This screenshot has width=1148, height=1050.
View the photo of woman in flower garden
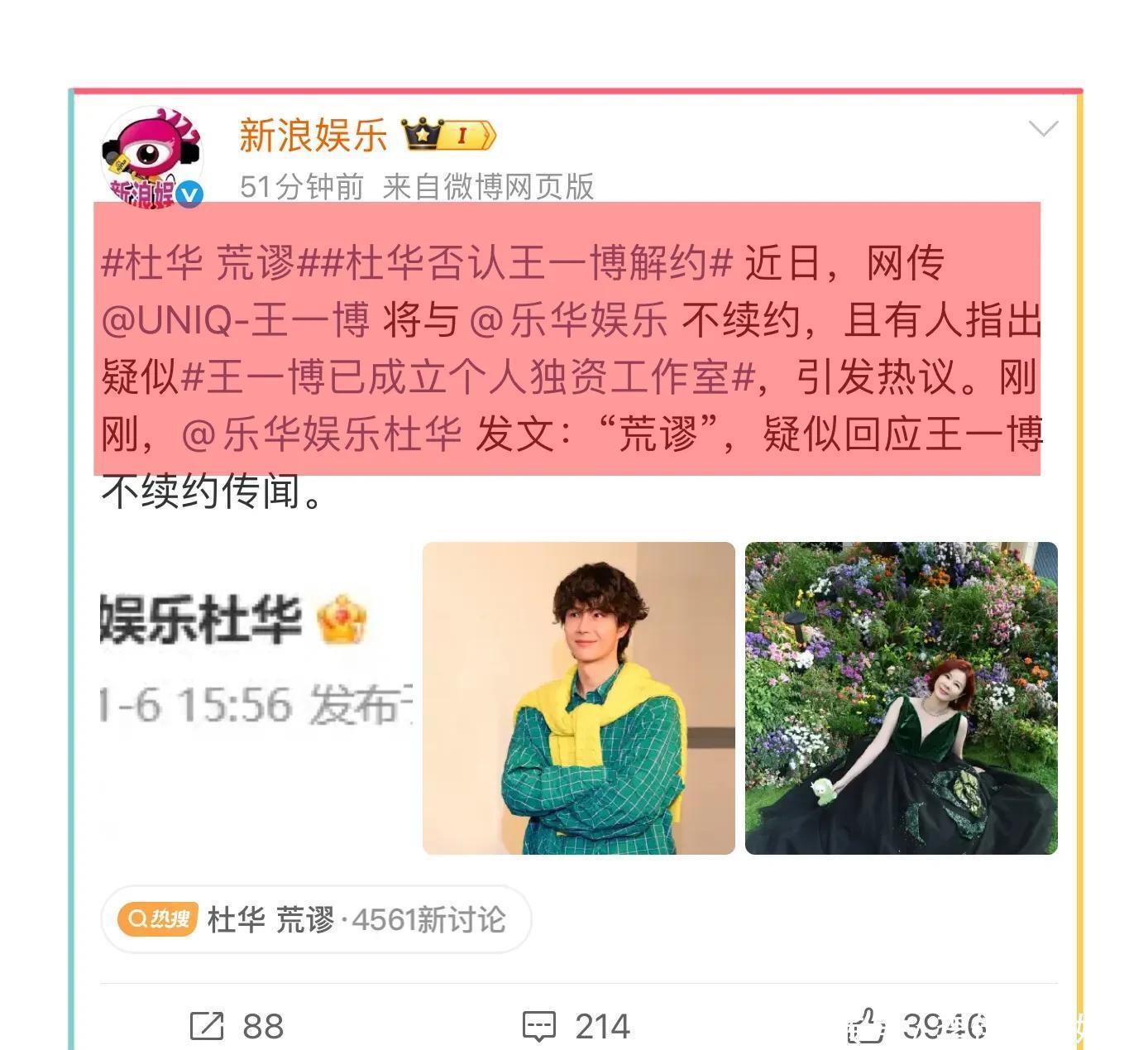click(901, 698)
